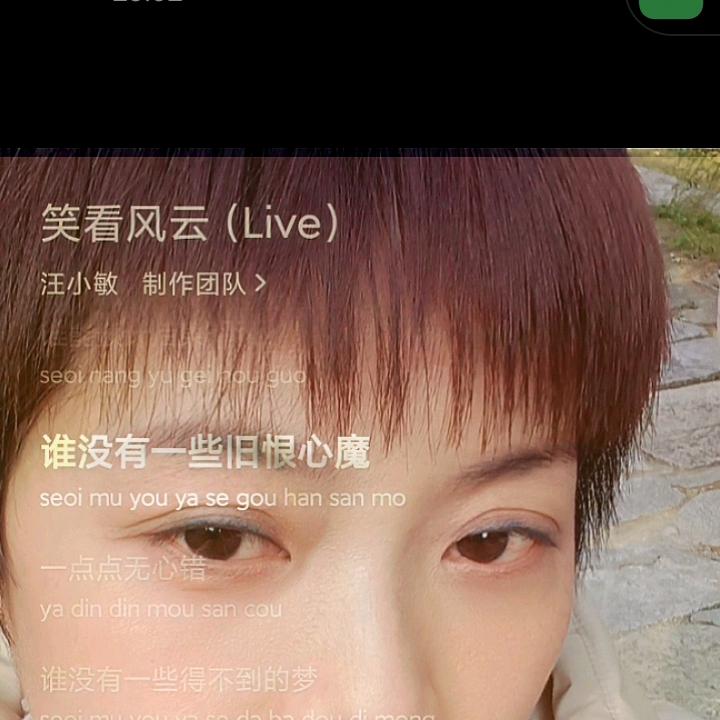Open the 制作团队 production team link
720x720 pixels.
coord(204,284)
